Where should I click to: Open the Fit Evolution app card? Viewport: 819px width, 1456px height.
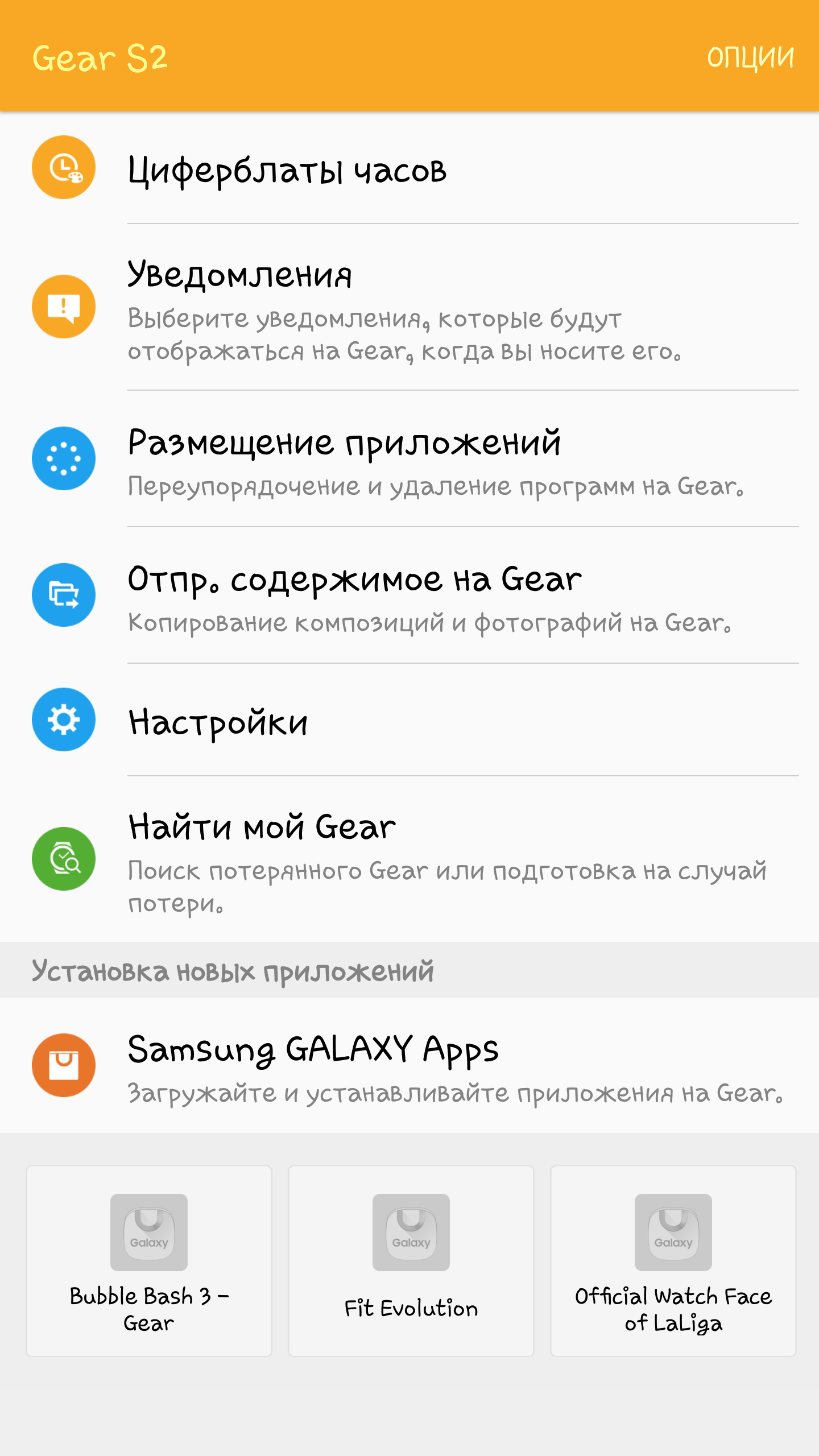411,1261
